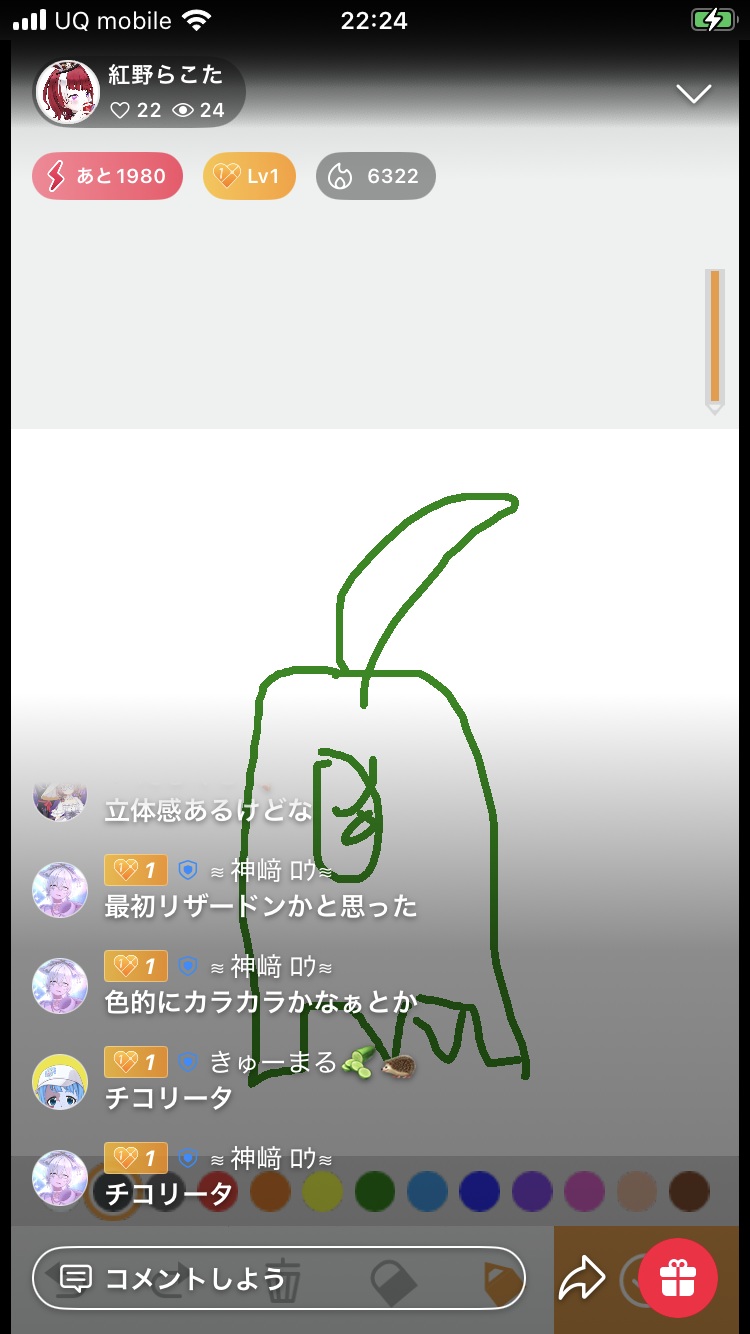Collapse the stream with the down chevron
This screenshot has width=750, height=1334.
693,94
